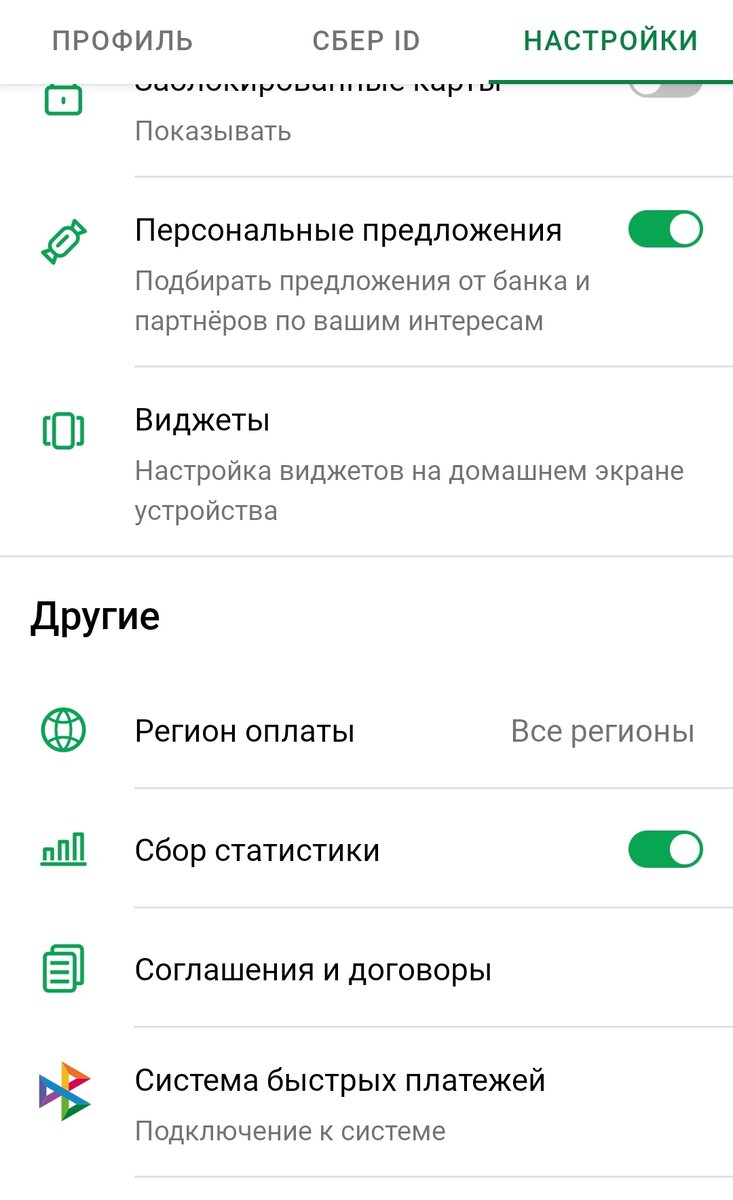The image size is (733, 1200).
Task: Toggle the blocked cards display switch
Action: pyautogui.click(x=665, y=88)
